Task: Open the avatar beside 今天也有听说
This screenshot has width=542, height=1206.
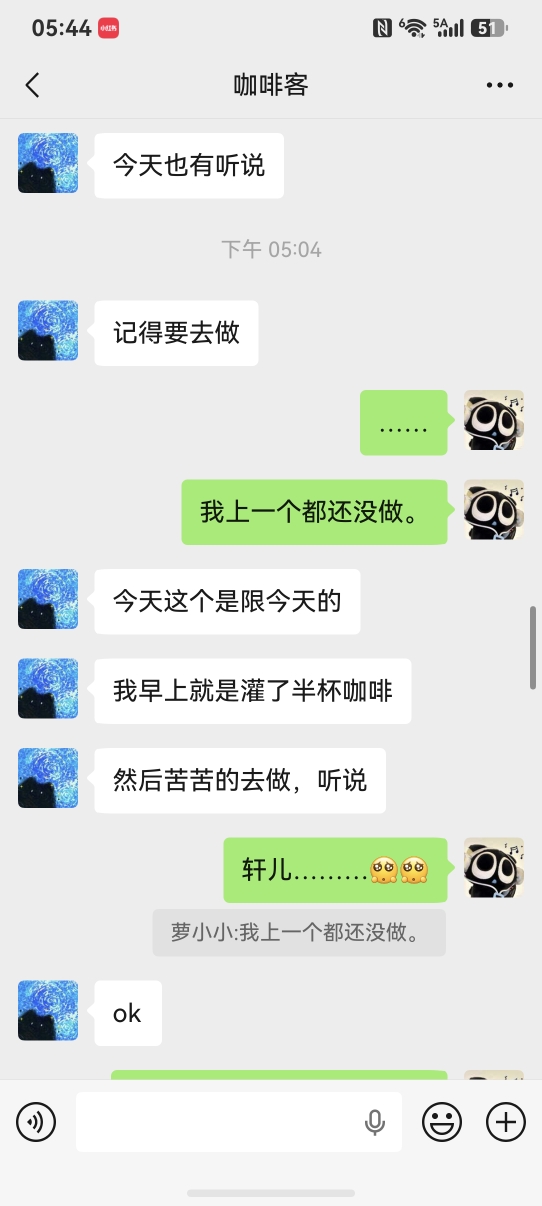Action: click(x=48, y=163)
